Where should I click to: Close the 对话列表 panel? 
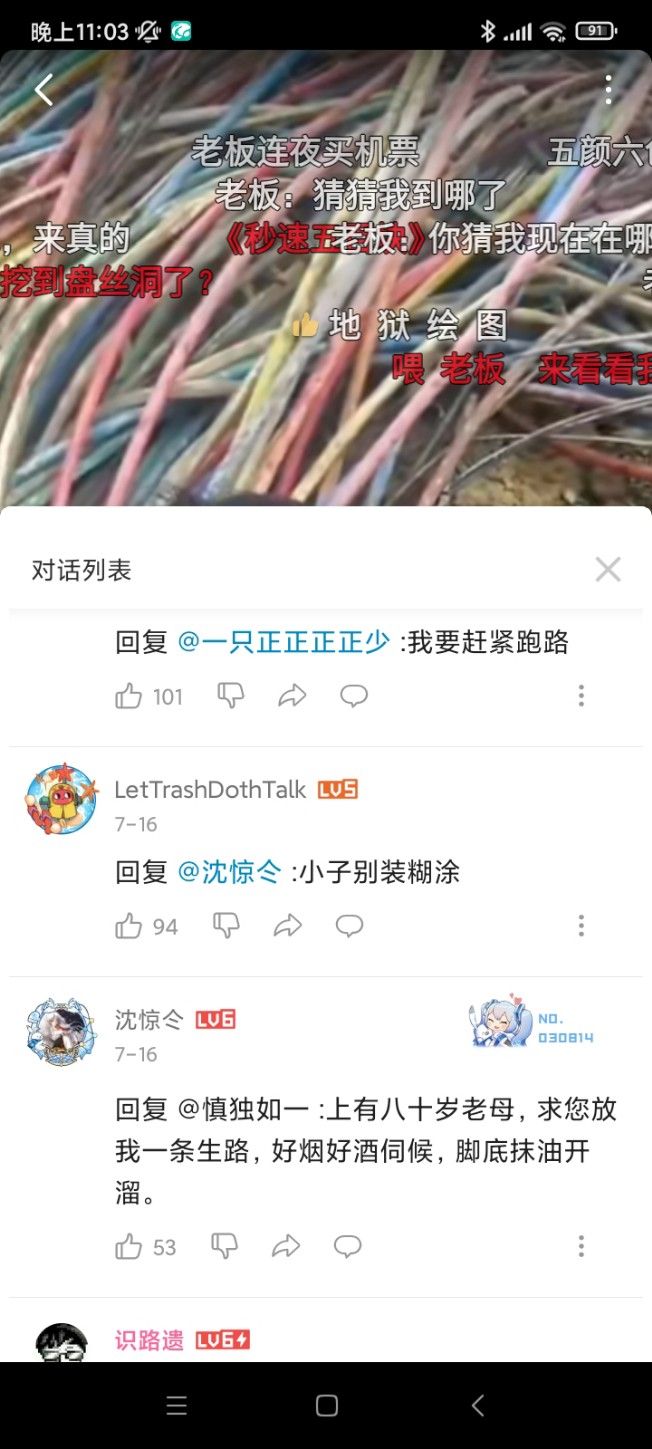click(x=607, y=569)
